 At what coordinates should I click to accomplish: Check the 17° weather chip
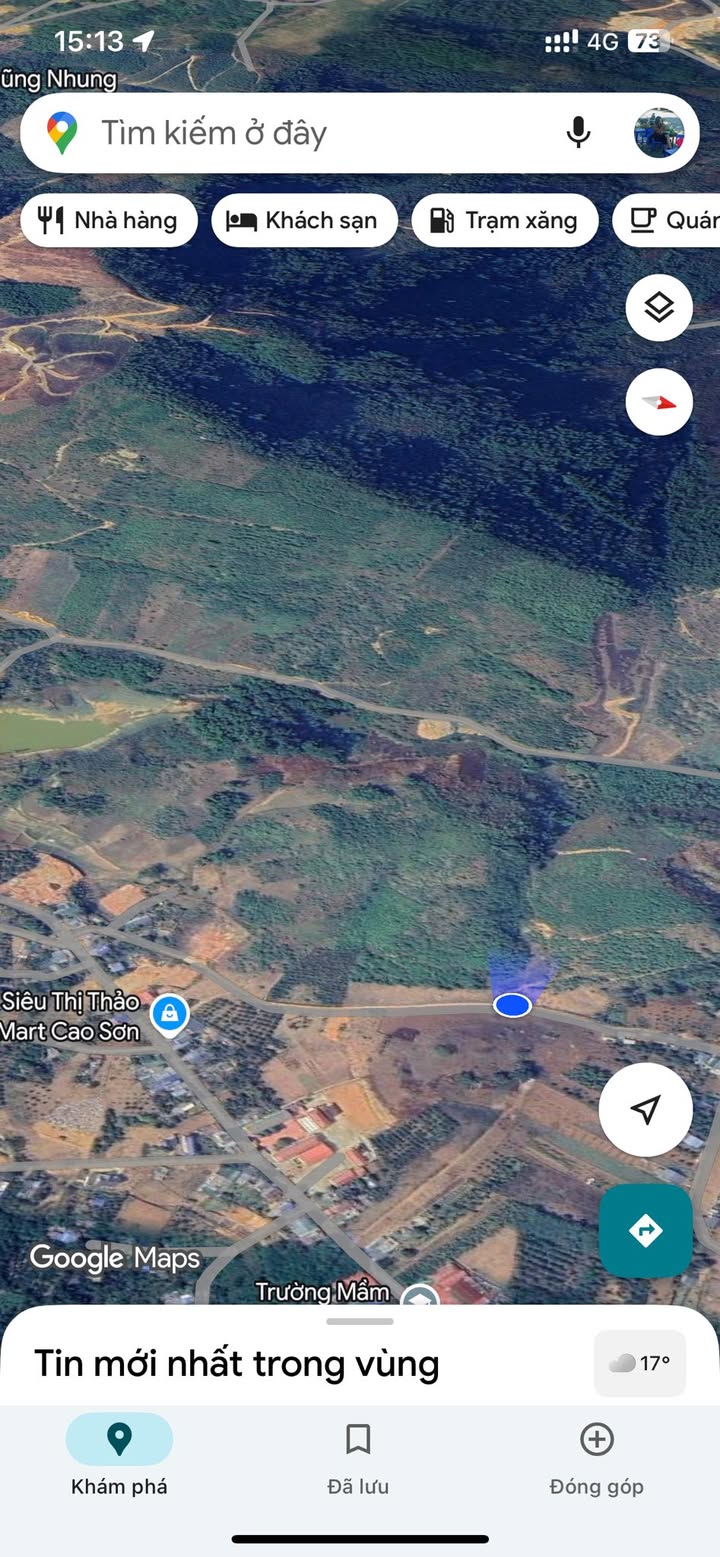pos(640,1363)
